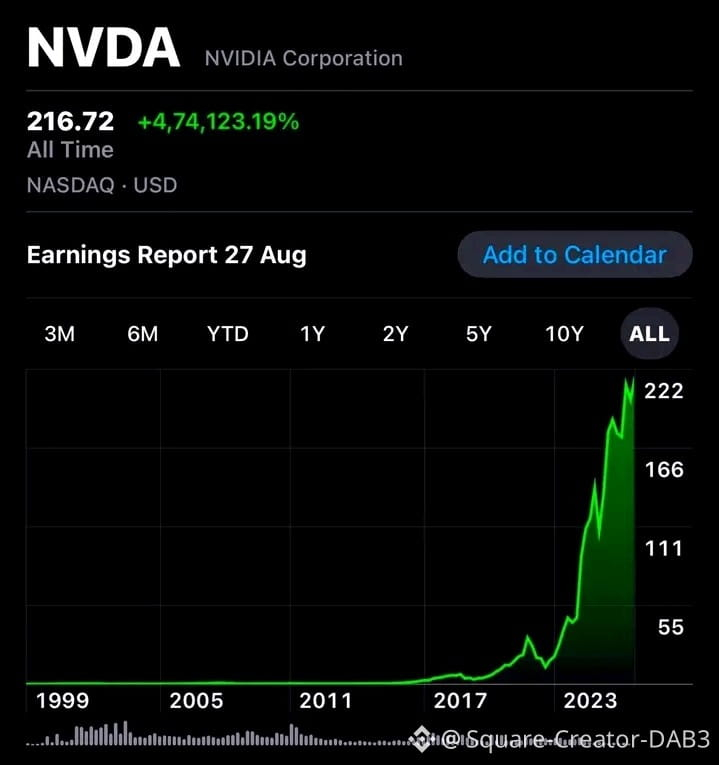Switch chart range to 3M
Image resolution: width=719 pixels, height=765 pixels.
(60, 334)
